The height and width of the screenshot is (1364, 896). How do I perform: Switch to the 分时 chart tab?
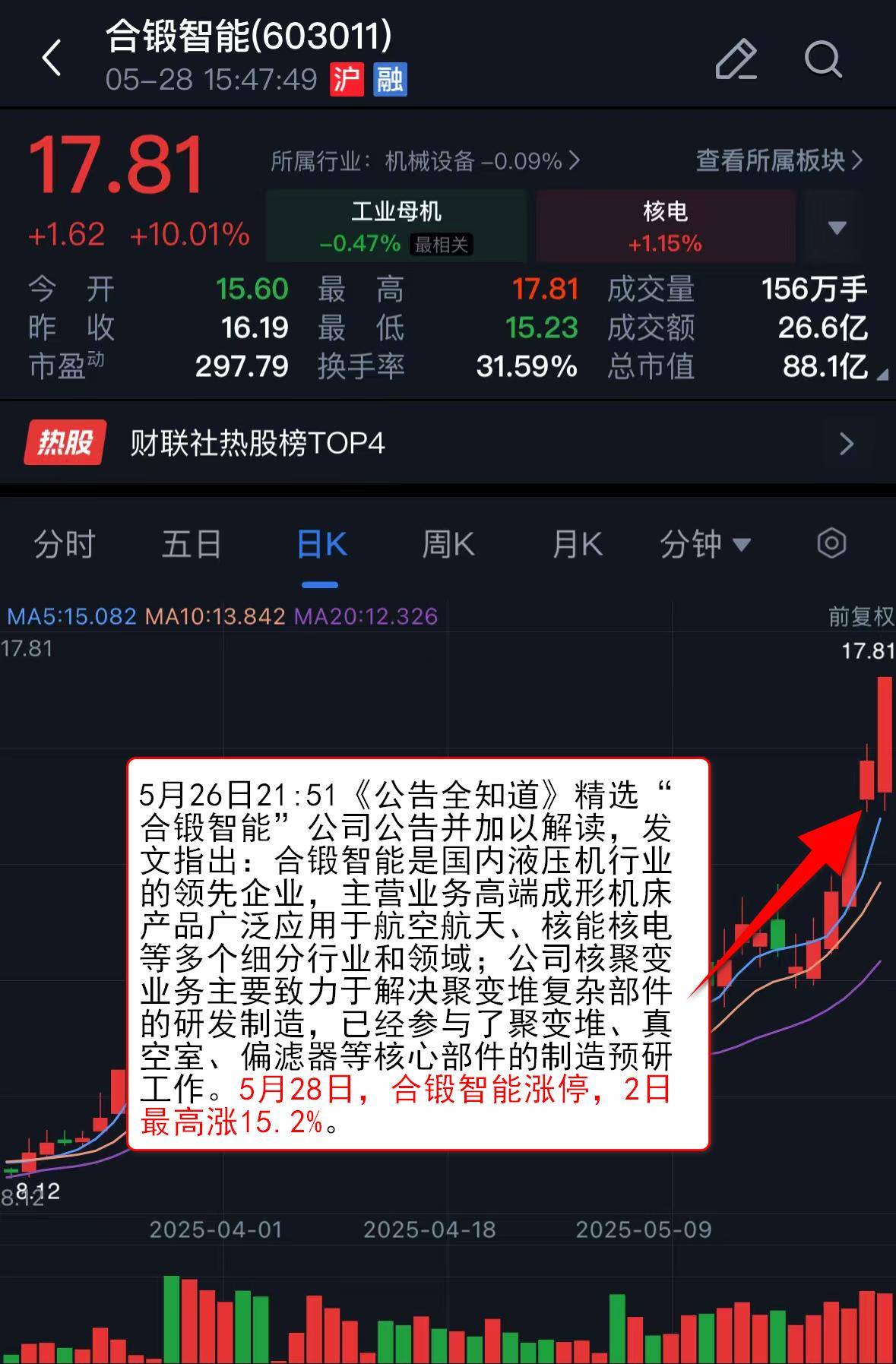click(x=65, y=545)
